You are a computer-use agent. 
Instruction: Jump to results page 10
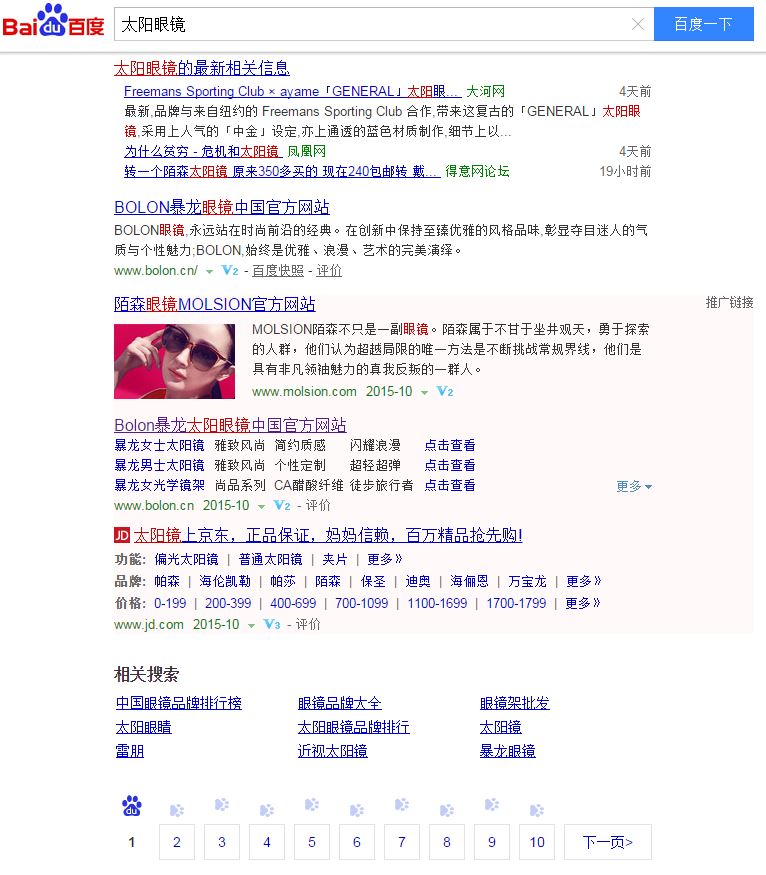536,842
